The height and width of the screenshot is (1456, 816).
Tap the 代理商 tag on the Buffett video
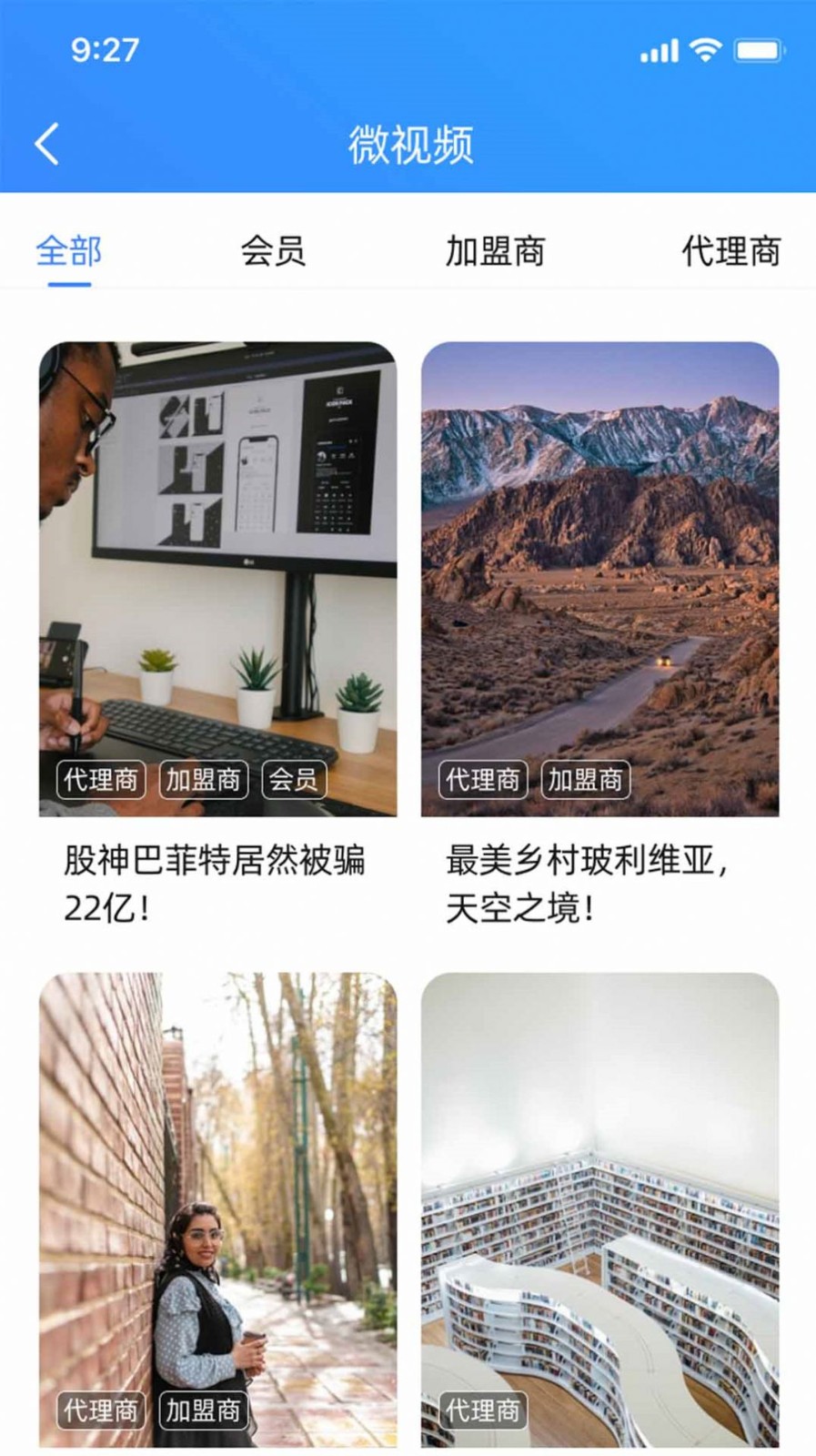tap(100, 779)
